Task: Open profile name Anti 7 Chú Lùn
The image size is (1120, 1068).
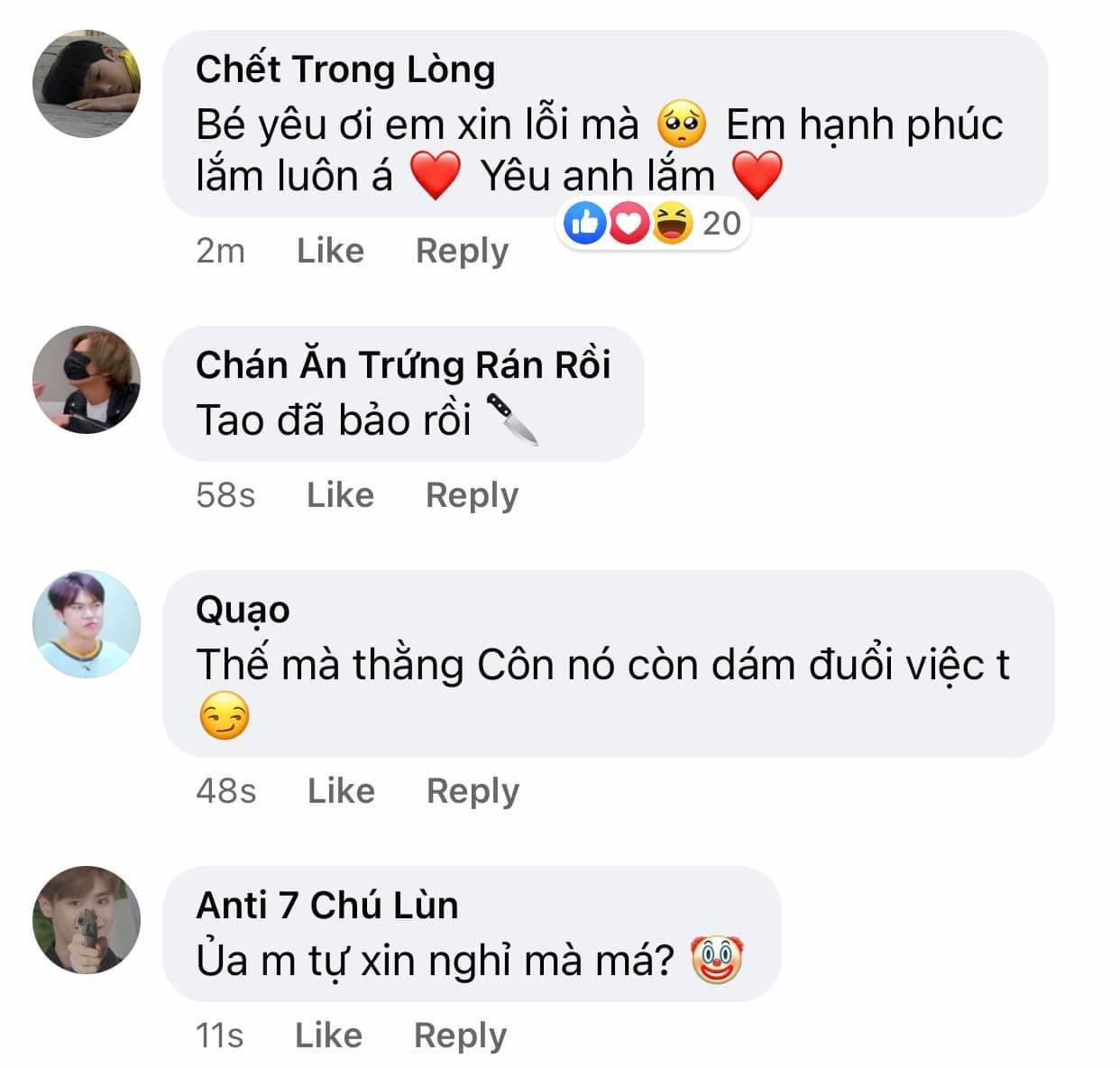Action: tap(326, 905)
